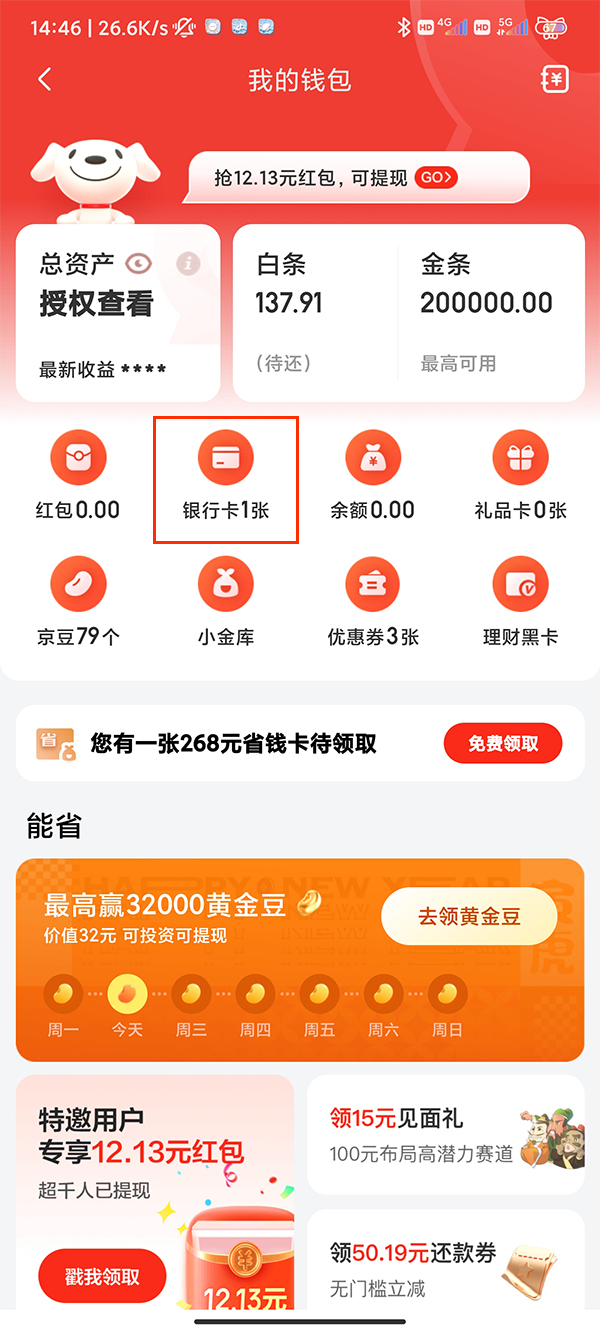Open 金条 credit line

click(x=490, y=312)
